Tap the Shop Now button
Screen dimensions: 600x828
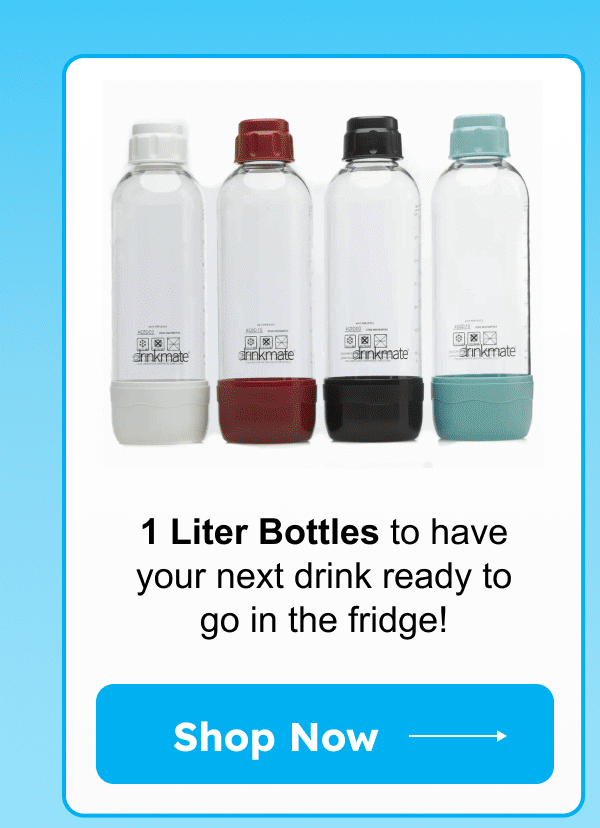coord(324,735)
